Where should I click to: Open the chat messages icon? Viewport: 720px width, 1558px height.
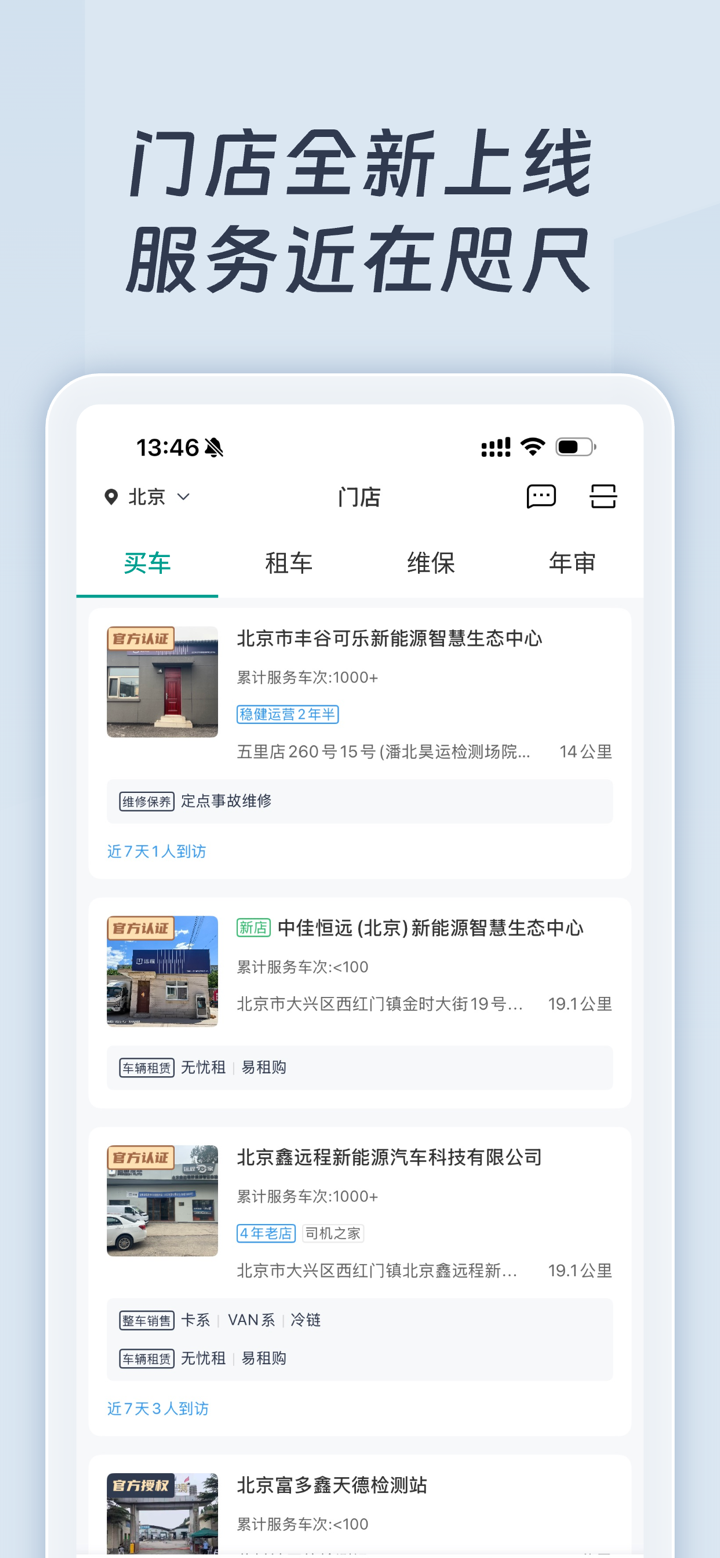coord(541,496)
